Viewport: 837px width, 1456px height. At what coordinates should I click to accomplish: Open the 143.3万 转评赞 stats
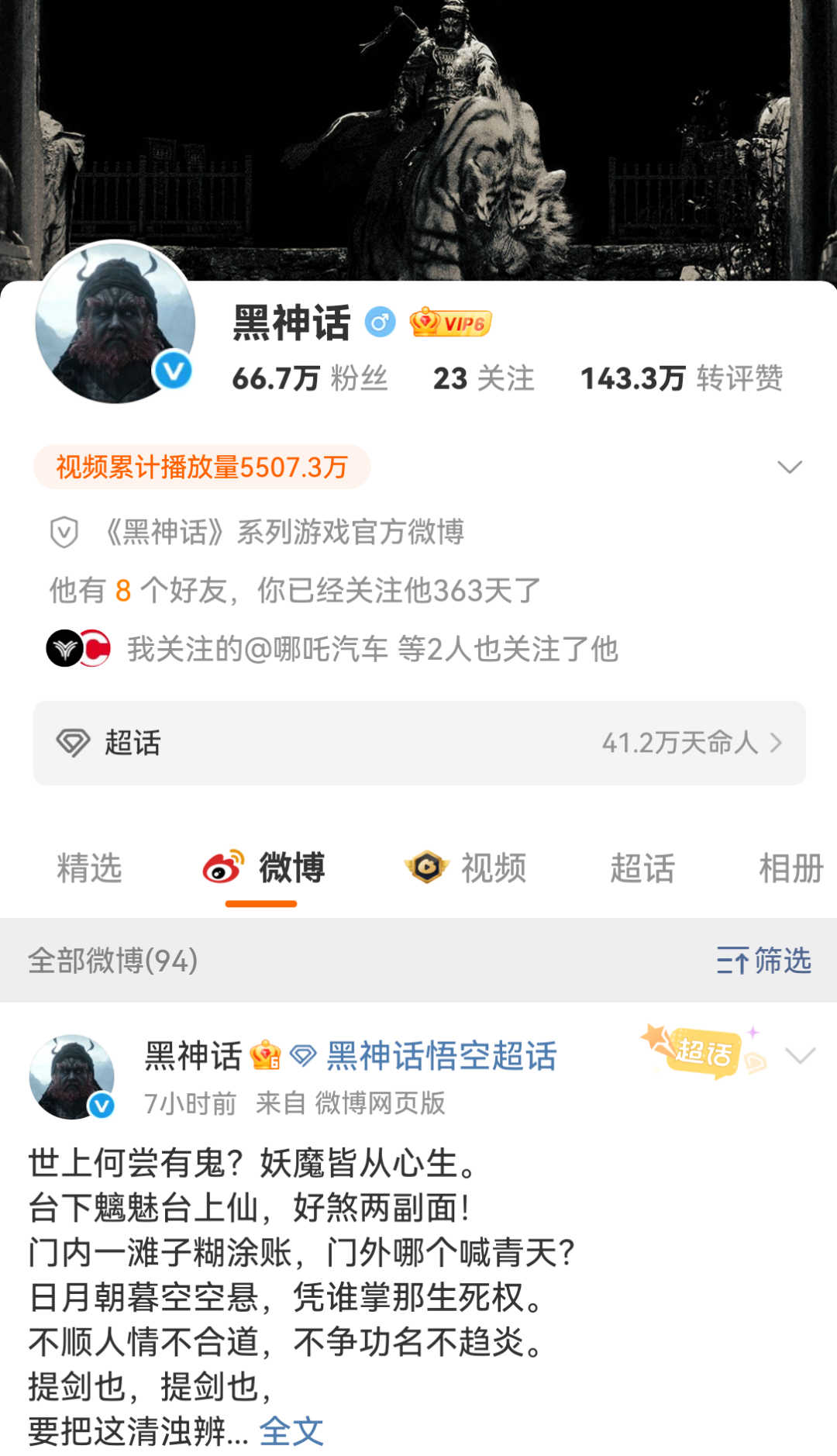click(681, 378)
